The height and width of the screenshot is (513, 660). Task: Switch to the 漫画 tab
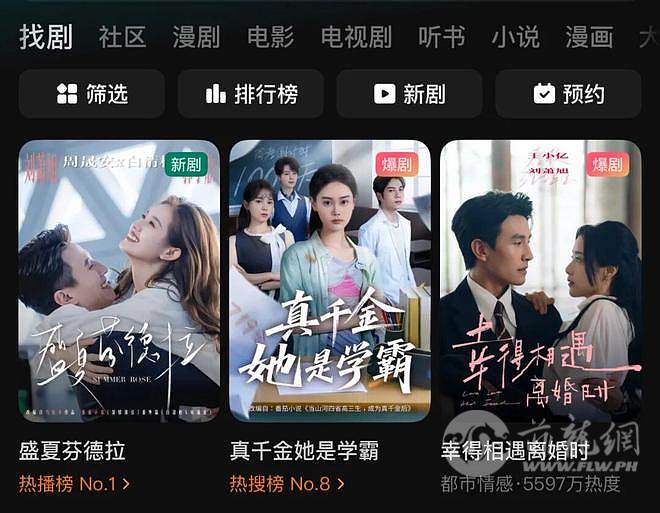(x=589, y=37)
